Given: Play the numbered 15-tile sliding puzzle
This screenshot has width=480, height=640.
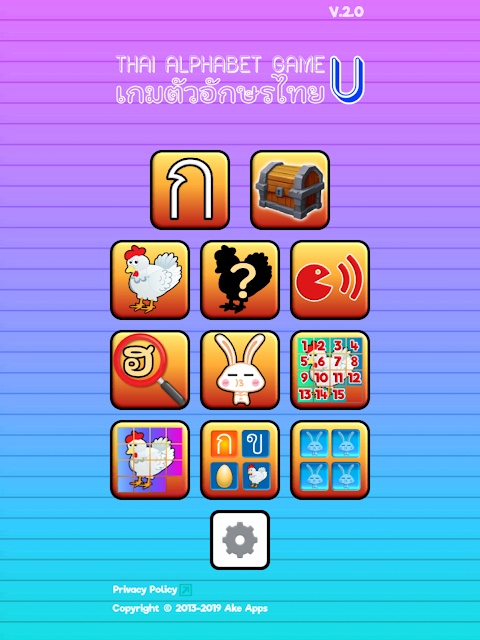Looking at the screenshot, I should (x=330, y=370).
